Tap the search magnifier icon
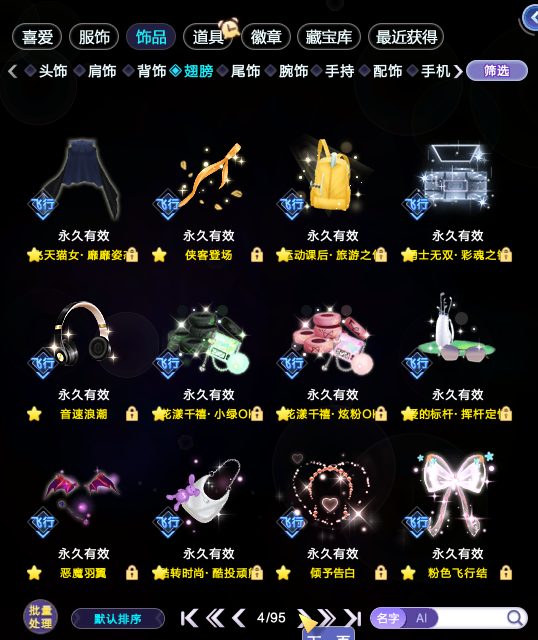538x640 pixels. point(515,618)
